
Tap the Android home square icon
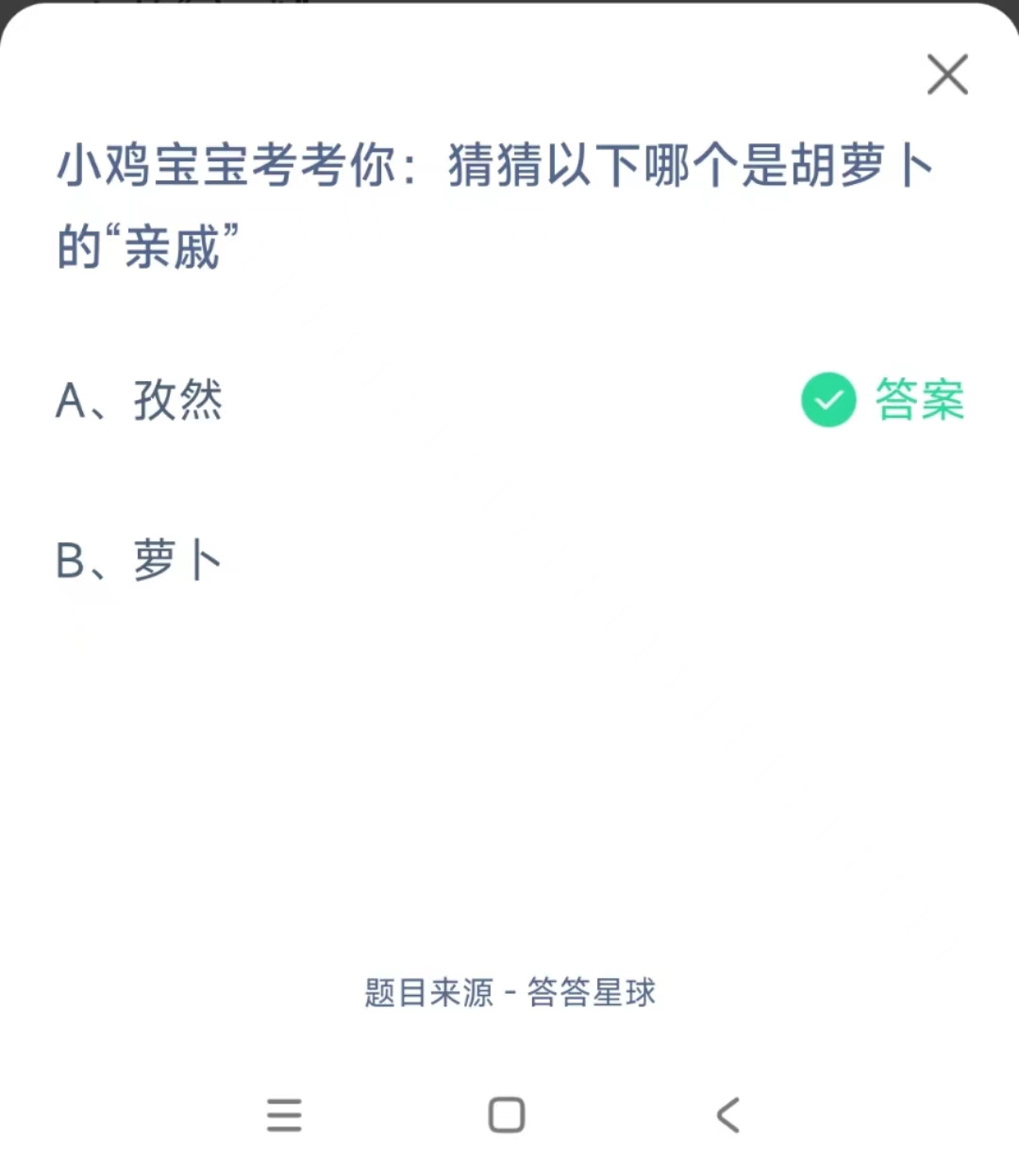point(506,1114)
